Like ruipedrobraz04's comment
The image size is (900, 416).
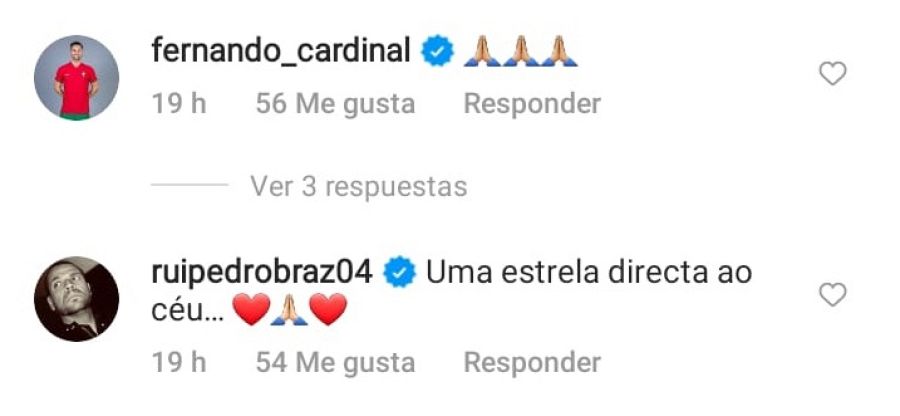coord(832,295)
